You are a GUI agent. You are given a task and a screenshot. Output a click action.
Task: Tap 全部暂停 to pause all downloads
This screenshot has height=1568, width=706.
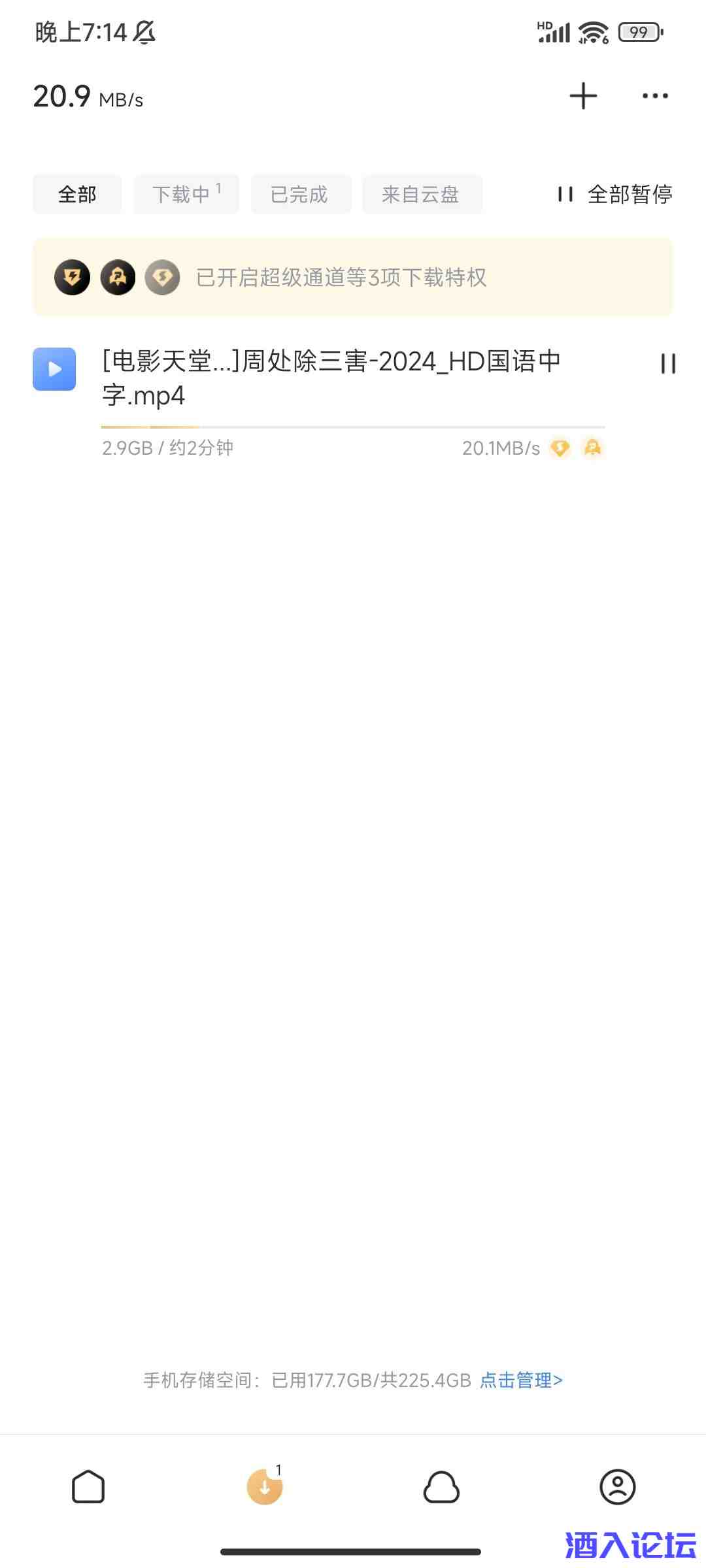[616, 194]
